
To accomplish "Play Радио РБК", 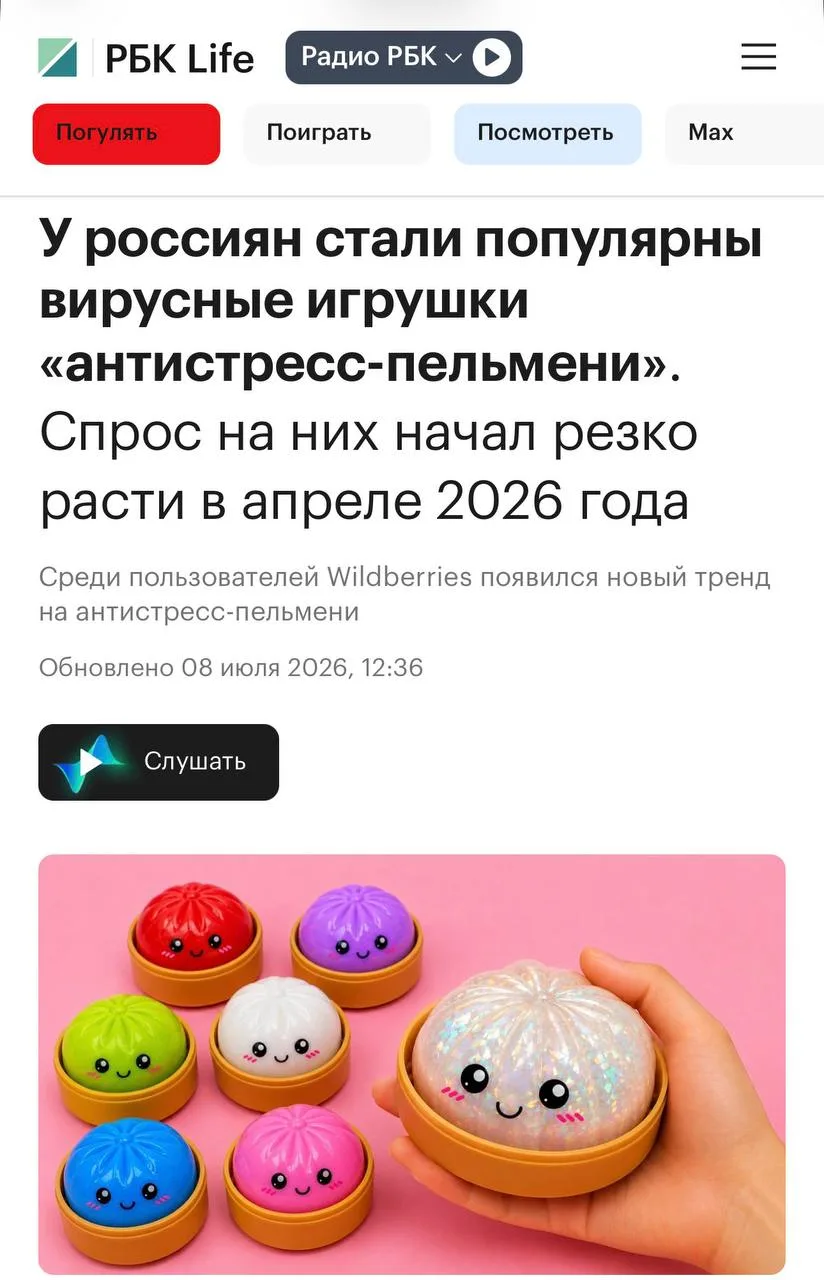I will tap(490, 58).
